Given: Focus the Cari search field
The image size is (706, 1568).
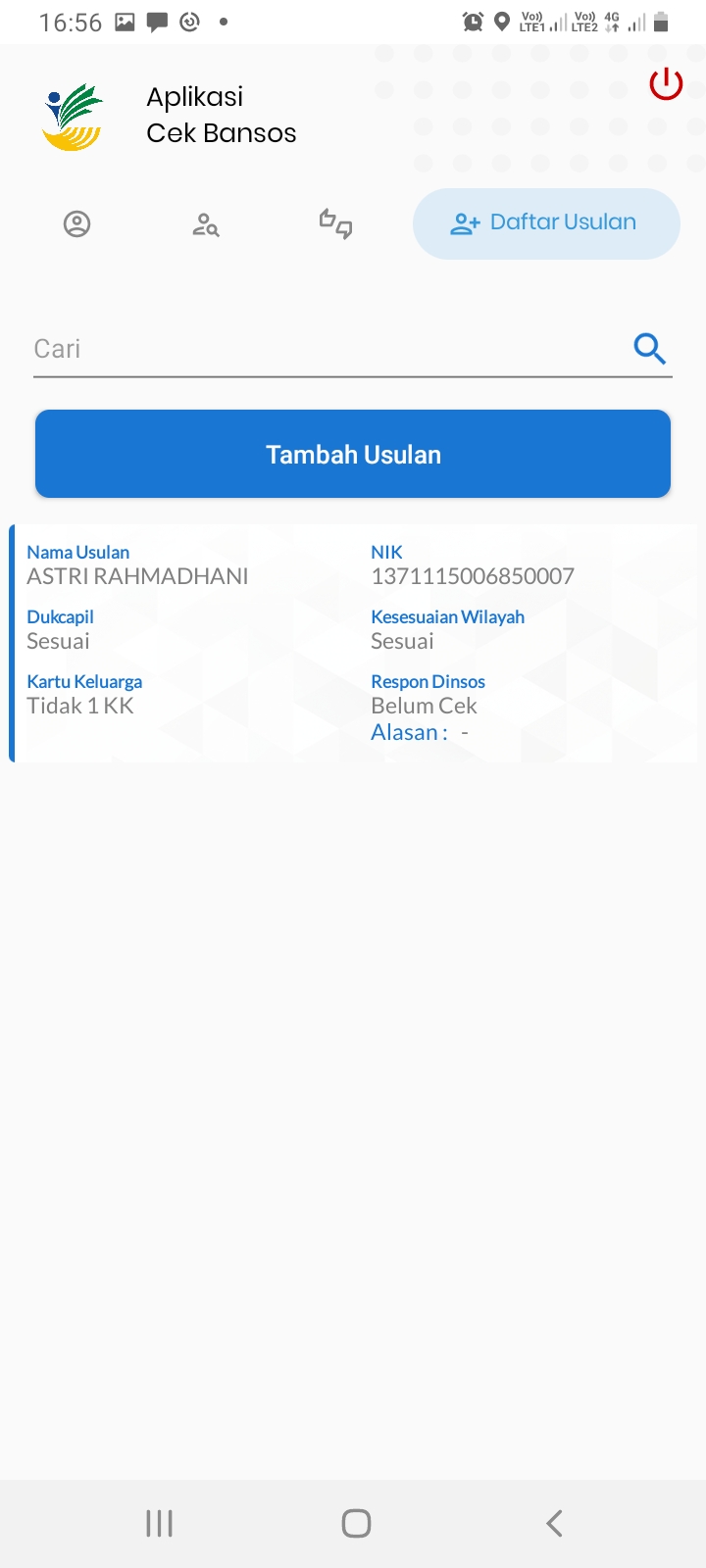Looking at the screenshot, I should [328, 349].
